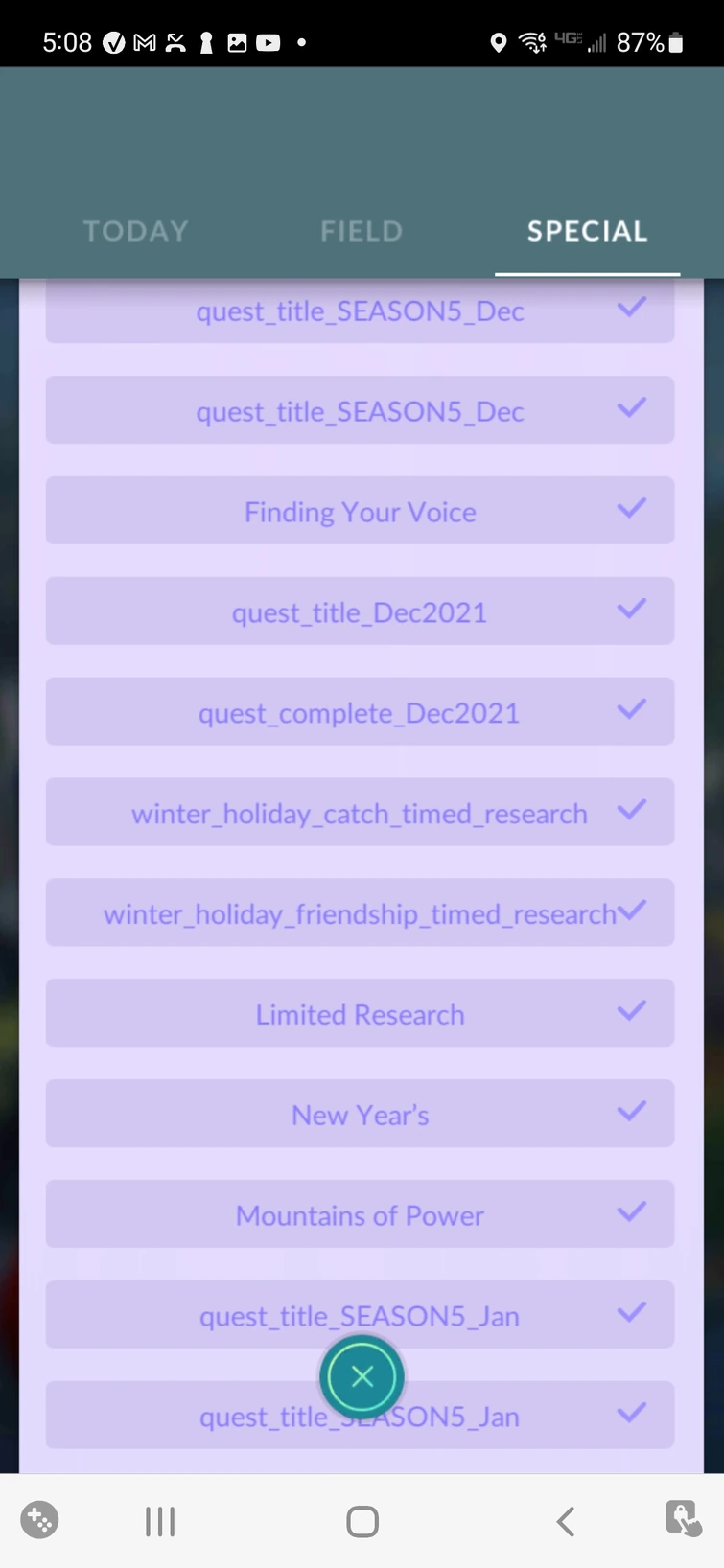The height and width of the screenshot is (1568, 724).
Task: Toggle the checkmark beside Mountains of Power
Action: tap(632, 1212)
